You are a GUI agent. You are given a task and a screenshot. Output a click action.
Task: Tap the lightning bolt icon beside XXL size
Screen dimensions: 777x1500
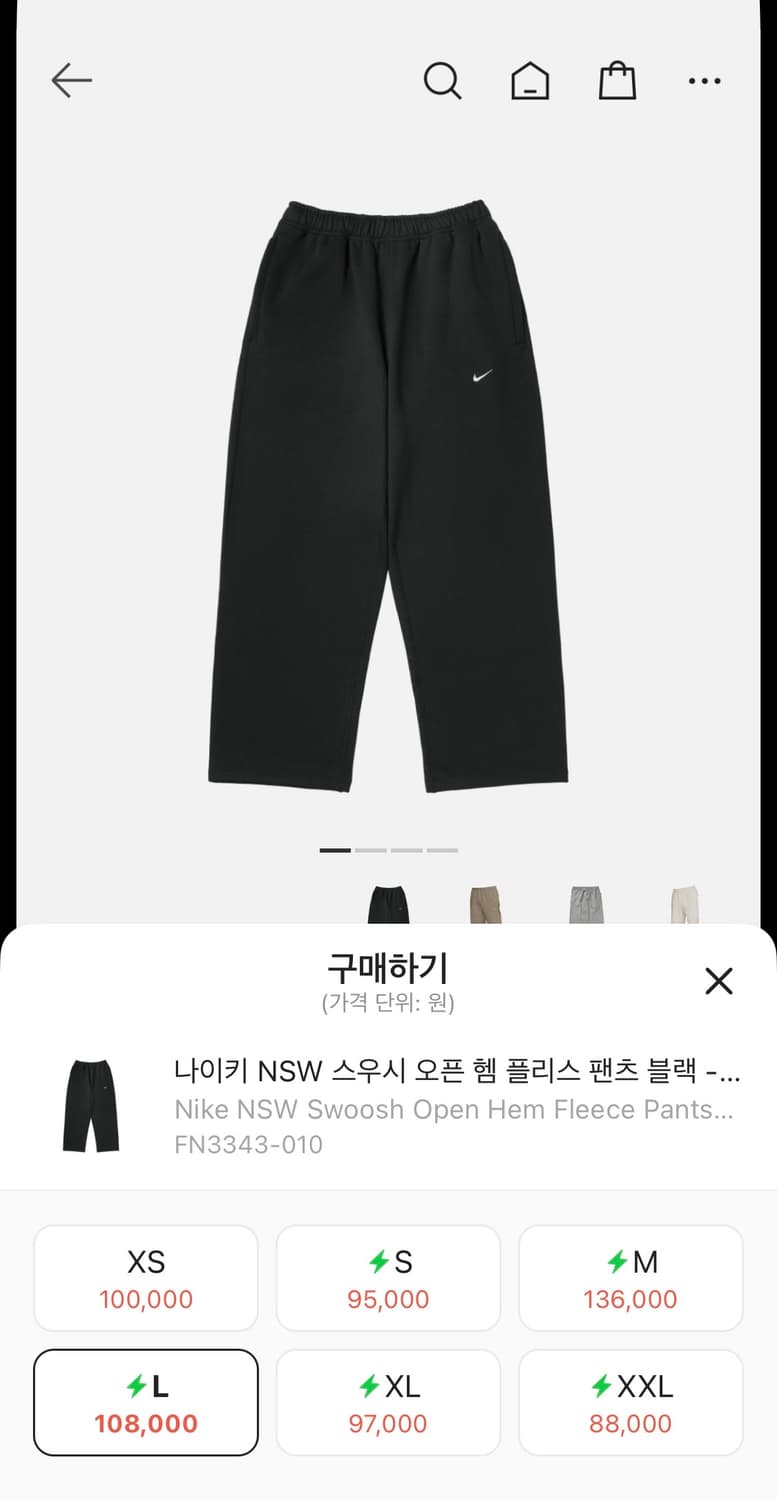click(x=600, y=1387)
